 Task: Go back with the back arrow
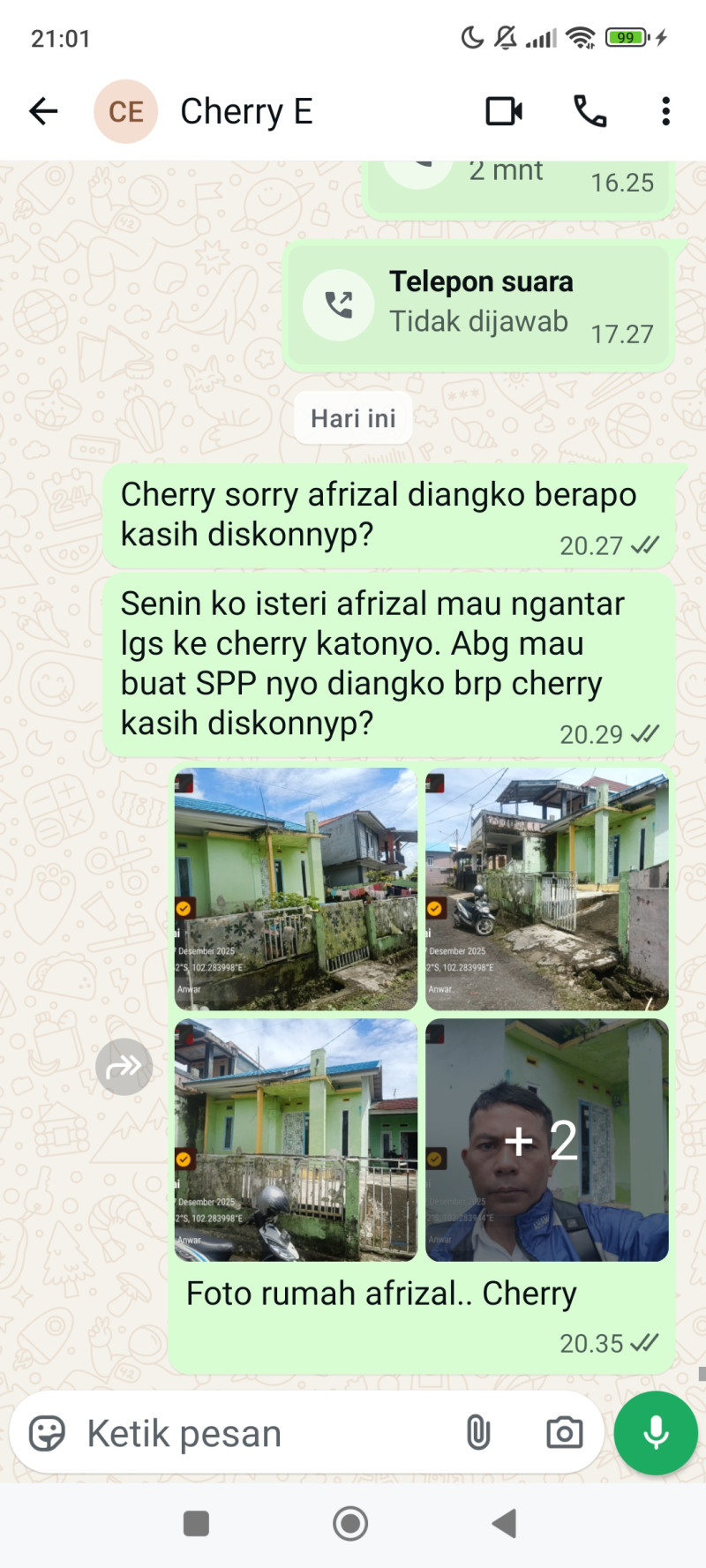(x=42, y=110)
